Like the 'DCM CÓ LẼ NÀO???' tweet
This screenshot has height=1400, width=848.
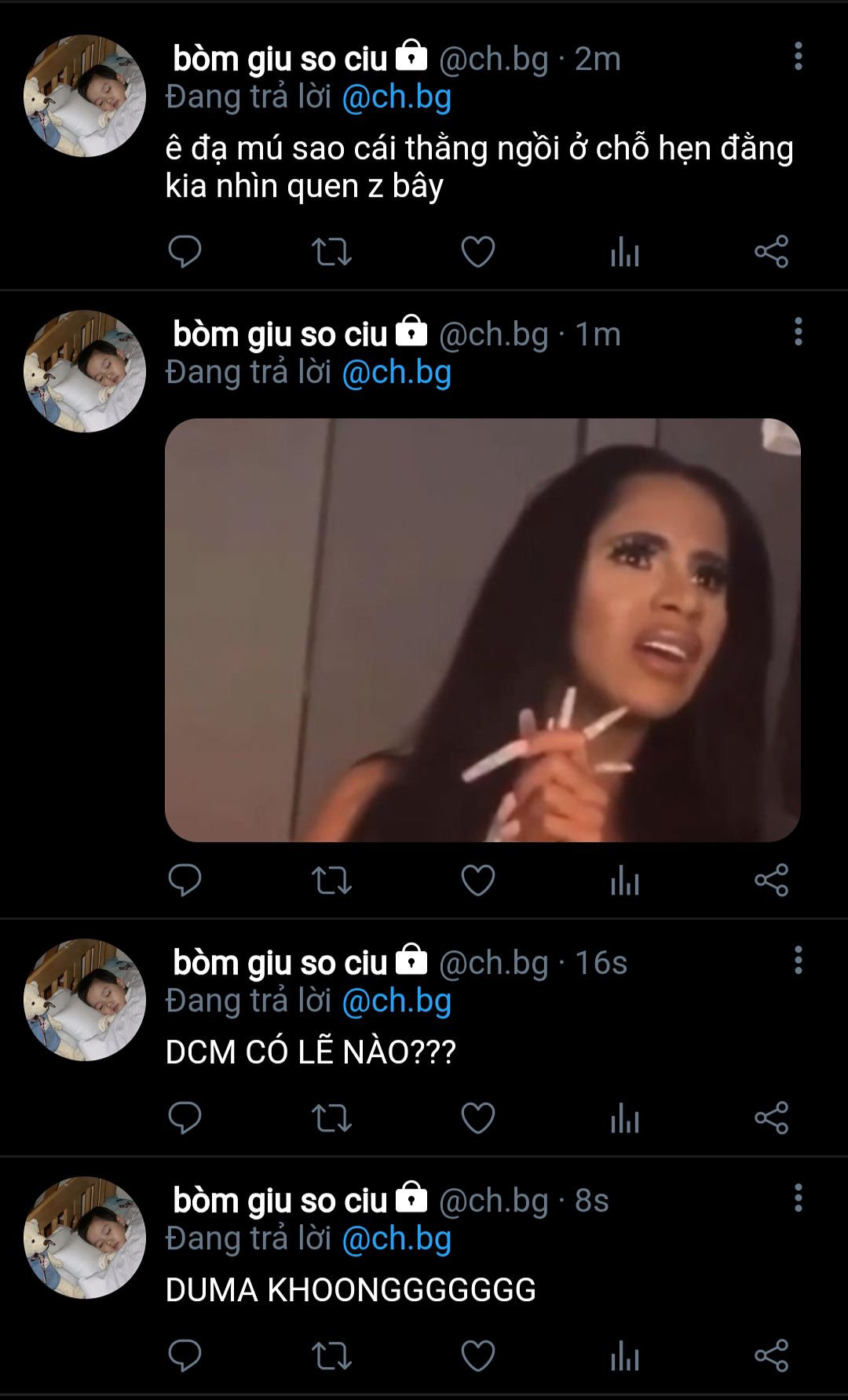477,1118
